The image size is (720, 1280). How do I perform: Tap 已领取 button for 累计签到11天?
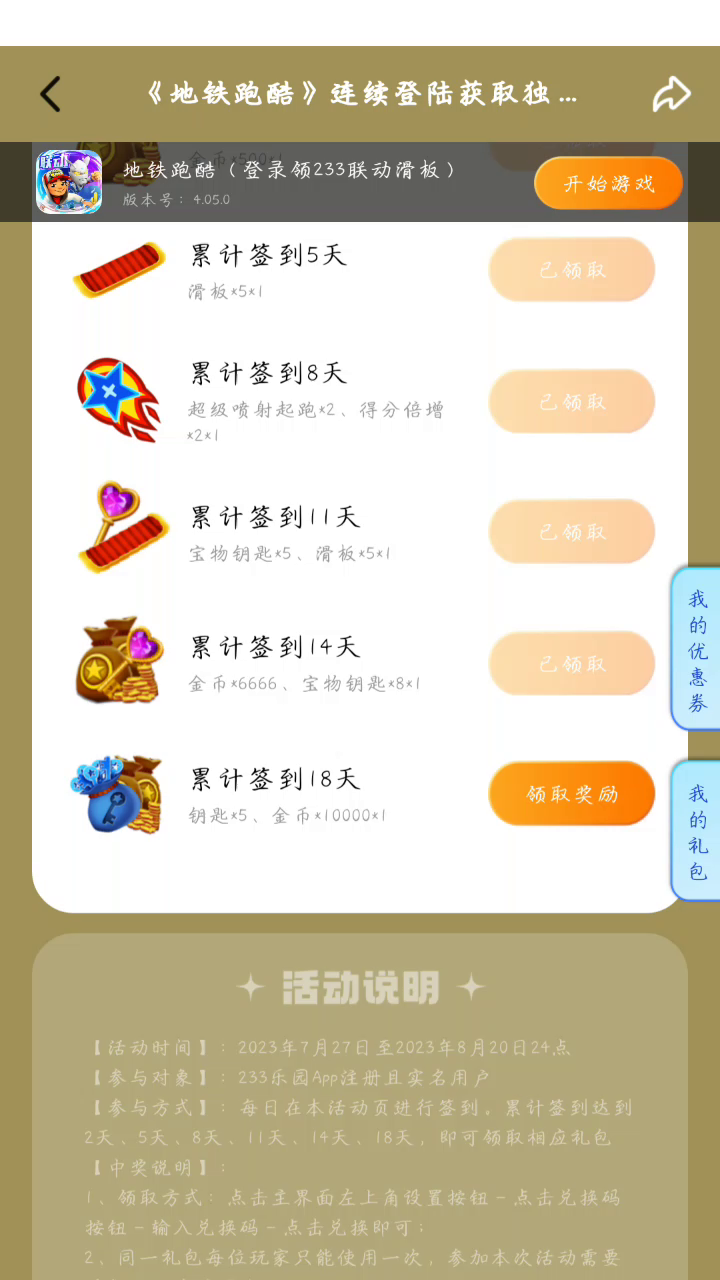pos(571,532)
